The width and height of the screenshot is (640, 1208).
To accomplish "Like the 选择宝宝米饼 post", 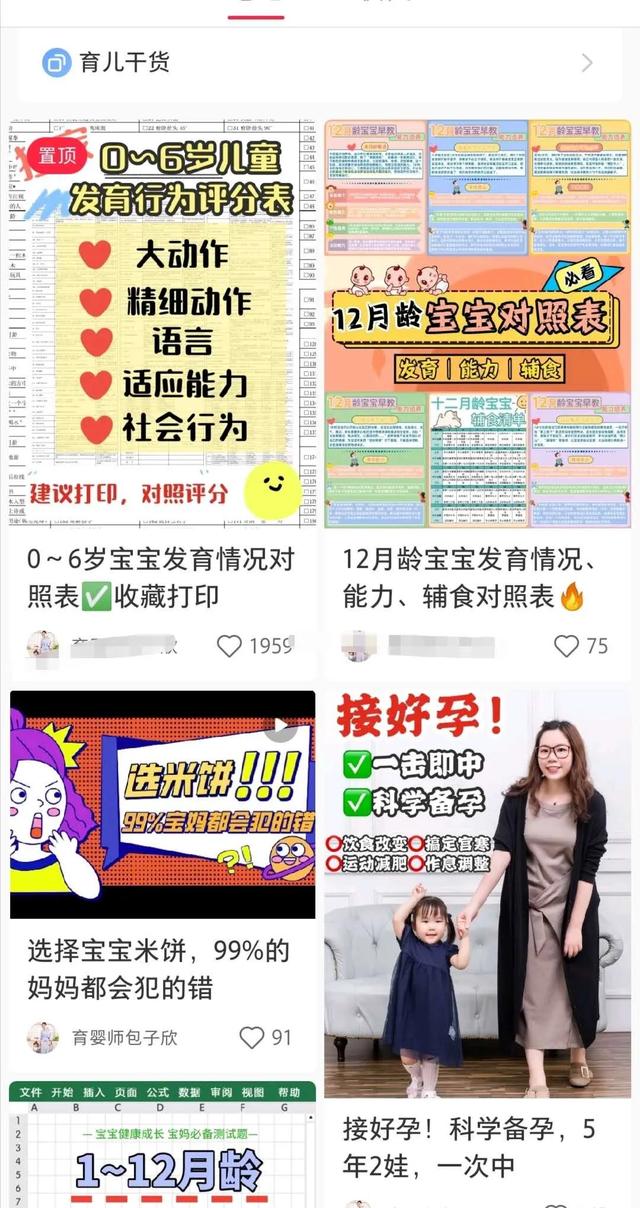I will click(x=253, y=1037).
